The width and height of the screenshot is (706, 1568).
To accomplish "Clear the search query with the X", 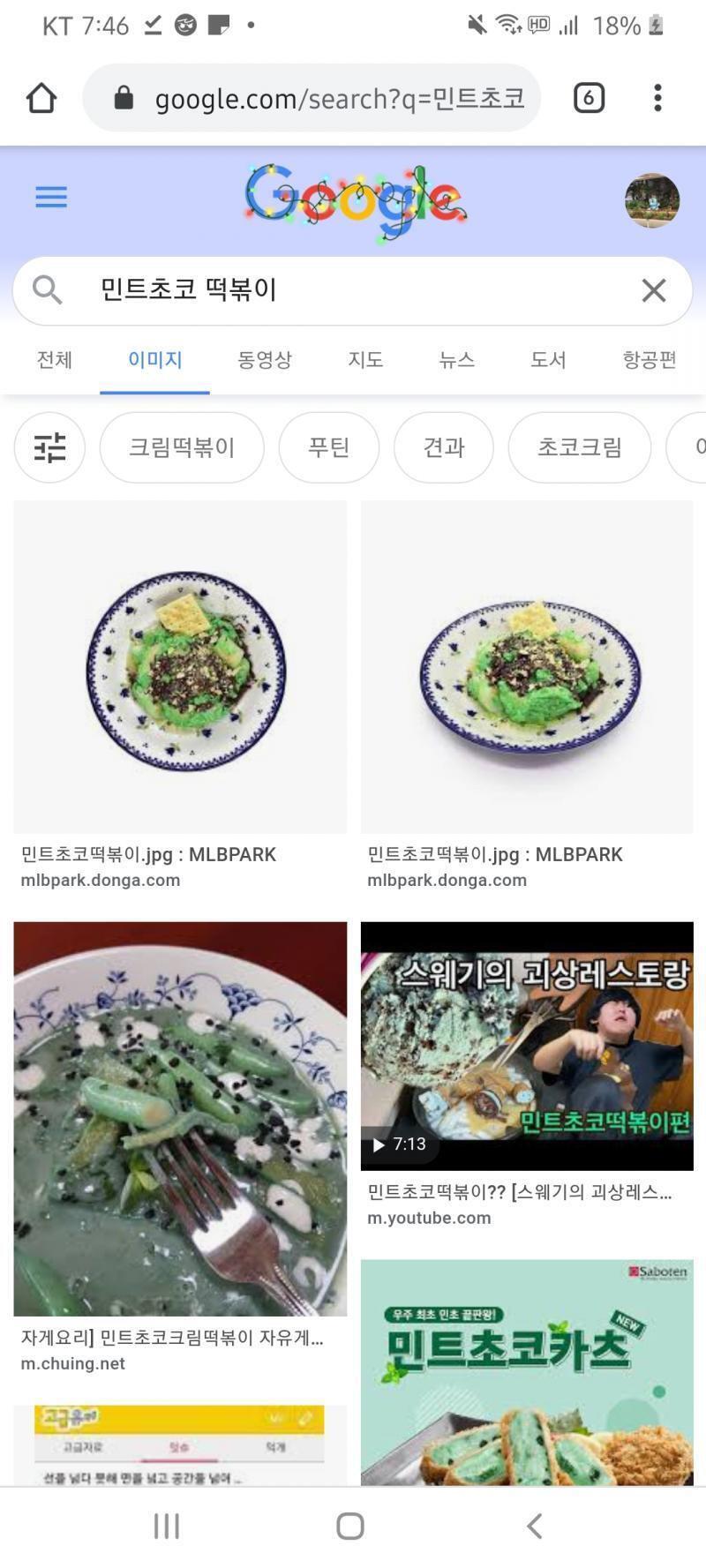I will pos(654,290).
